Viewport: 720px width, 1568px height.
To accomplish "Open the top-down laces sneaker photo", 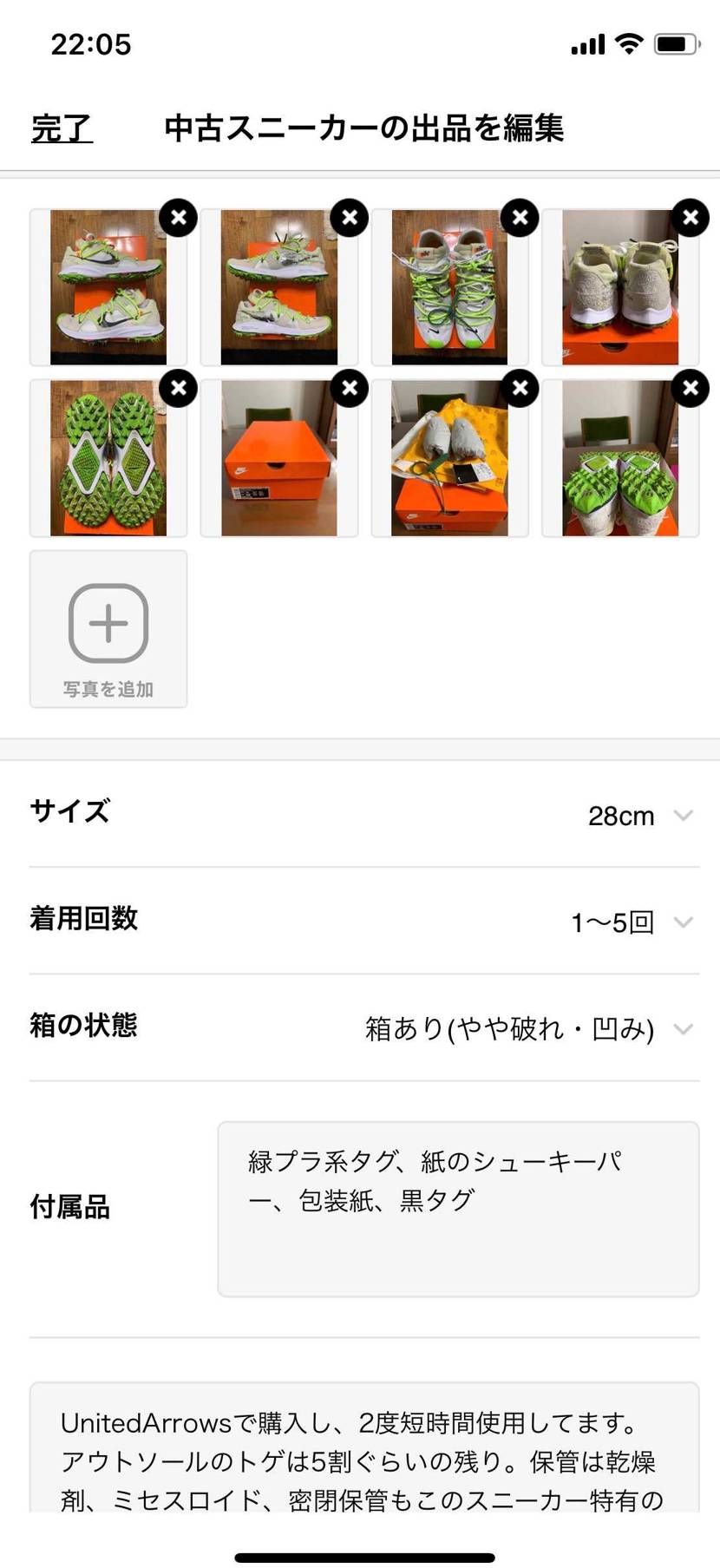I will click(x=449, y=287).
